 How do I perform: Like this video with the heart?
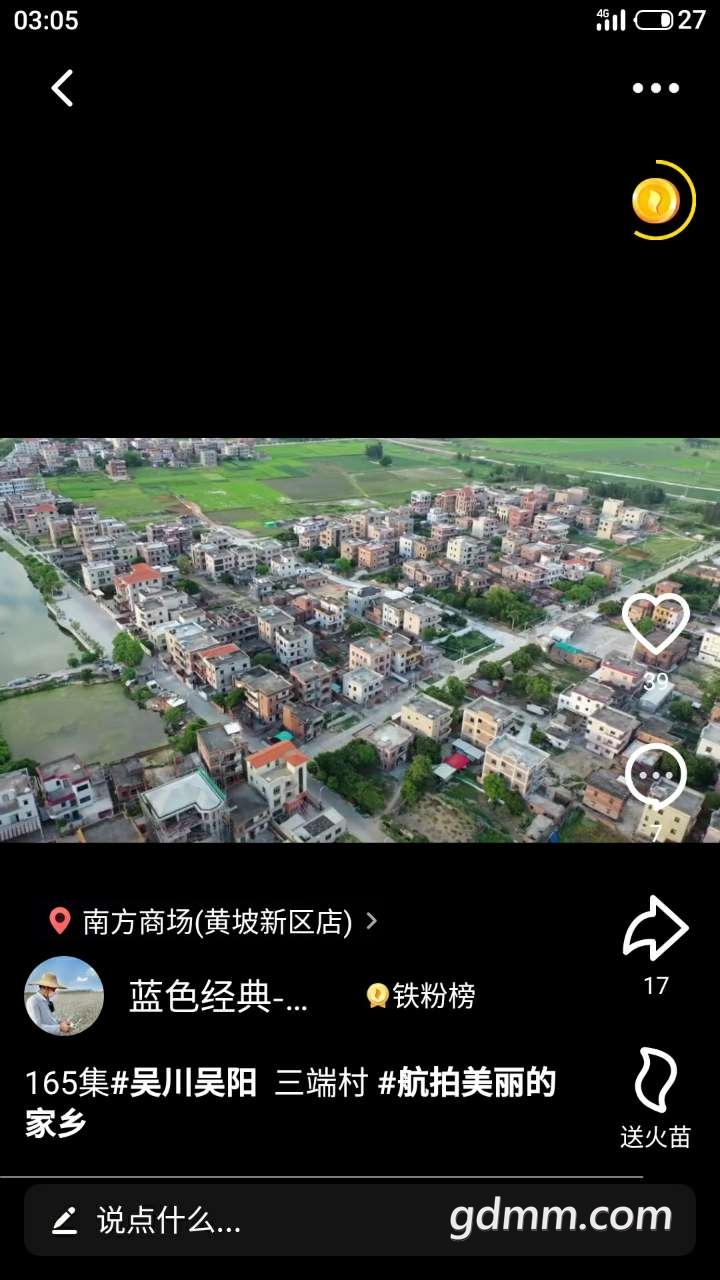click(656, 624)
